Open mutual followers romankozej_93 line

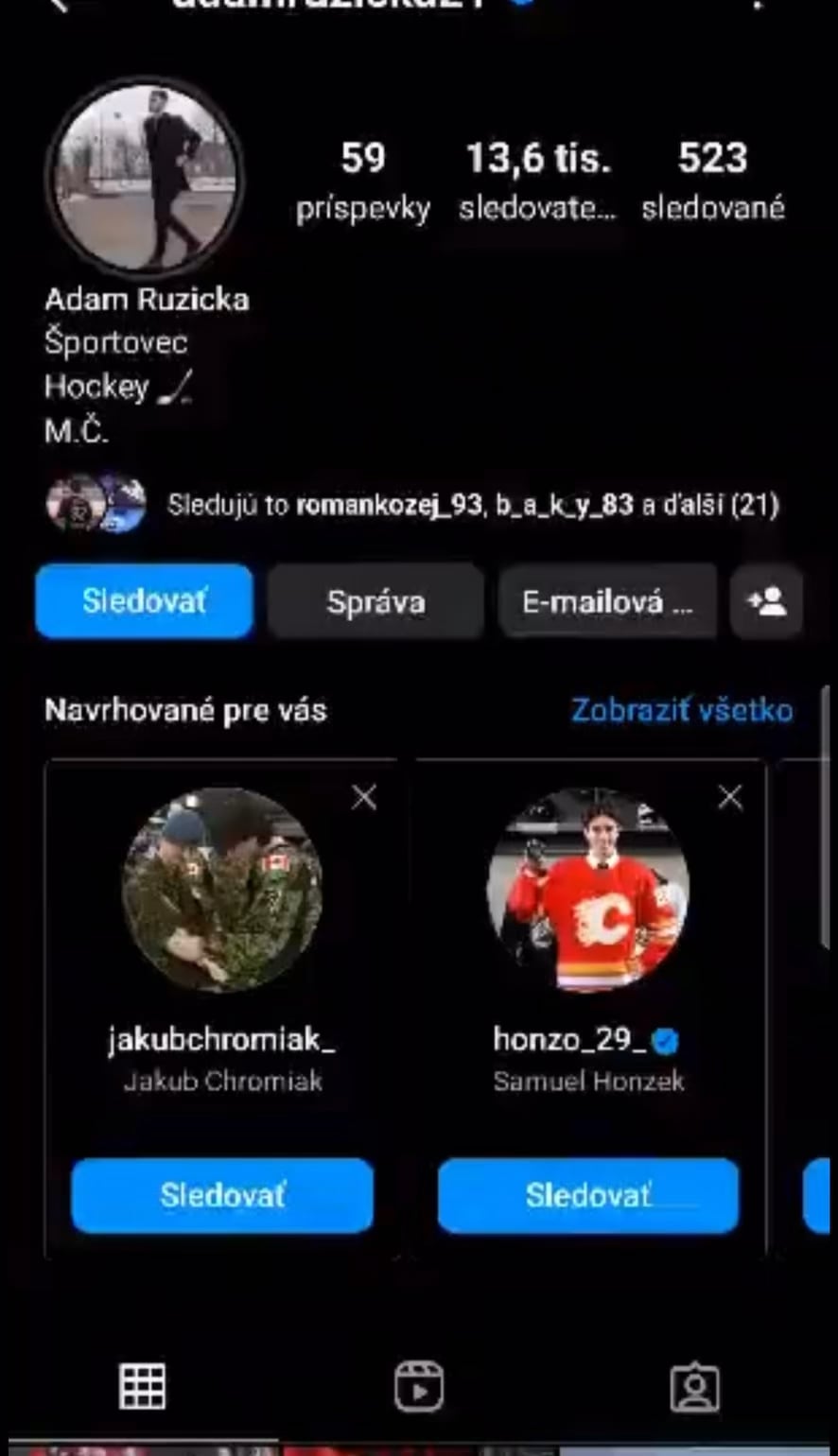412,505
